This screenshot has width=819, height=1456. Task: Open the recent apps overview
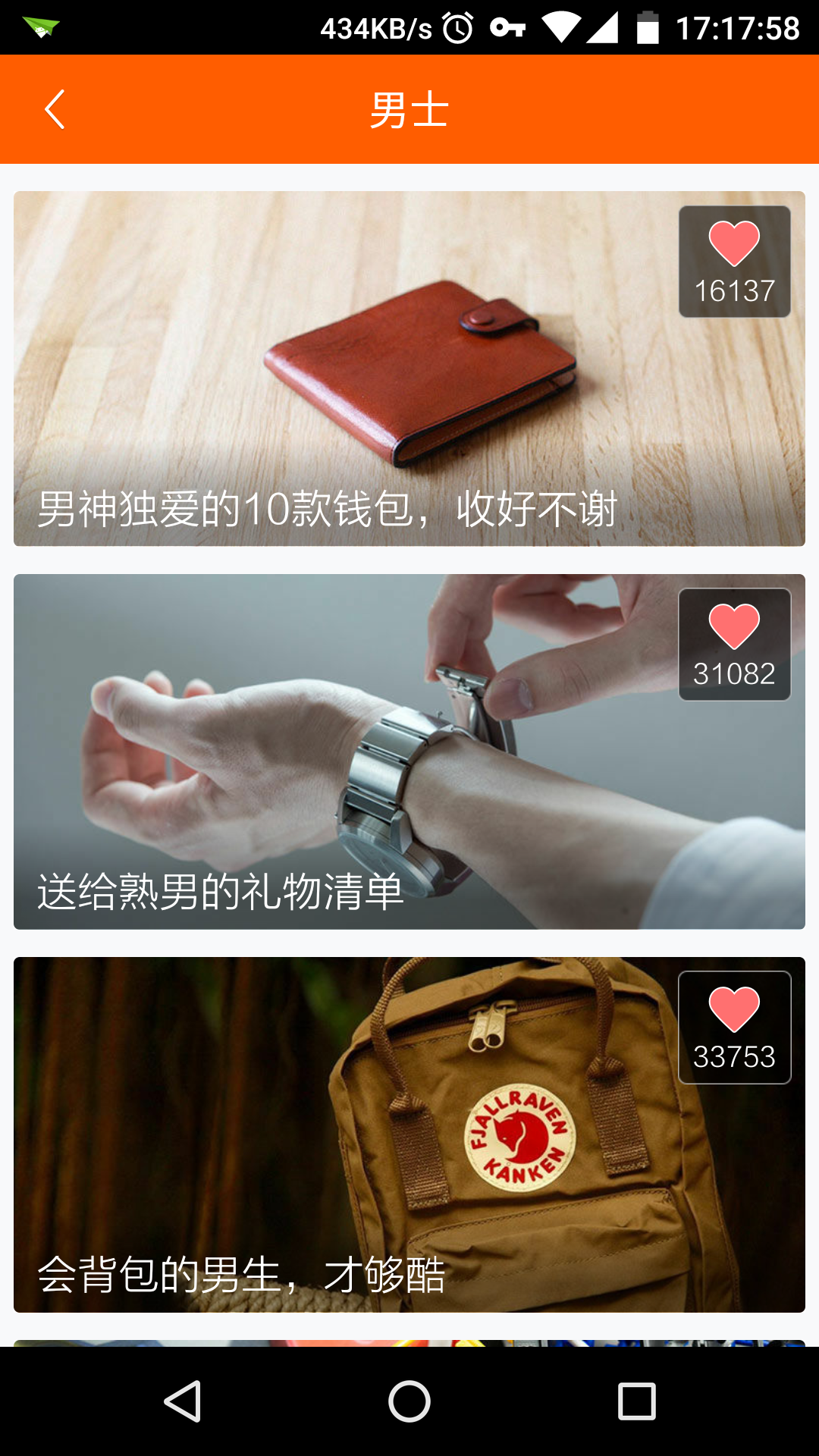pyautogui.click(x=637, y=1401)
